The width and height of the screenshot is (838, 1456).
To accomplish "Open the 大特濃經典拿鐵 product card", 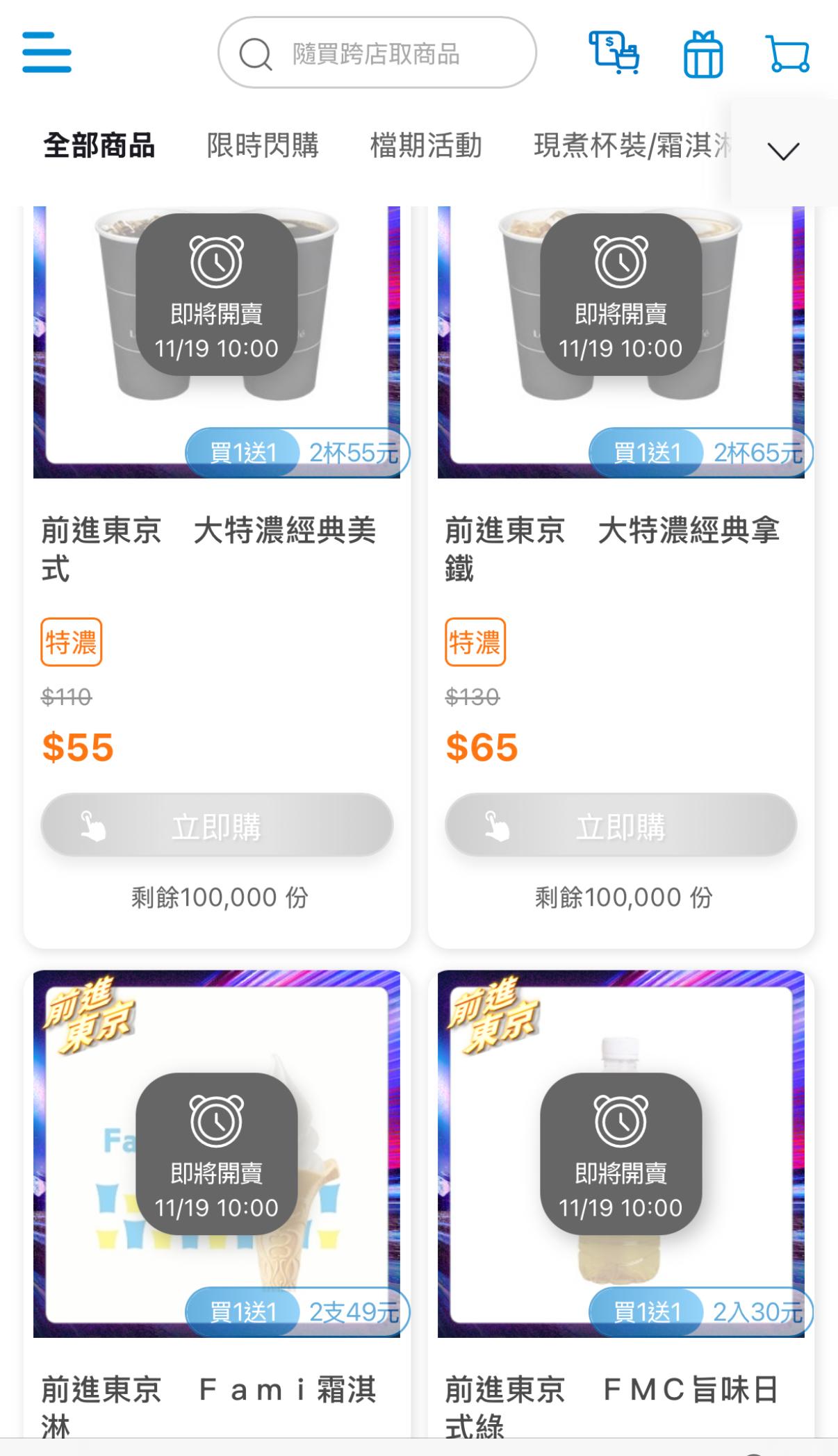I will (x=621, y=549).
